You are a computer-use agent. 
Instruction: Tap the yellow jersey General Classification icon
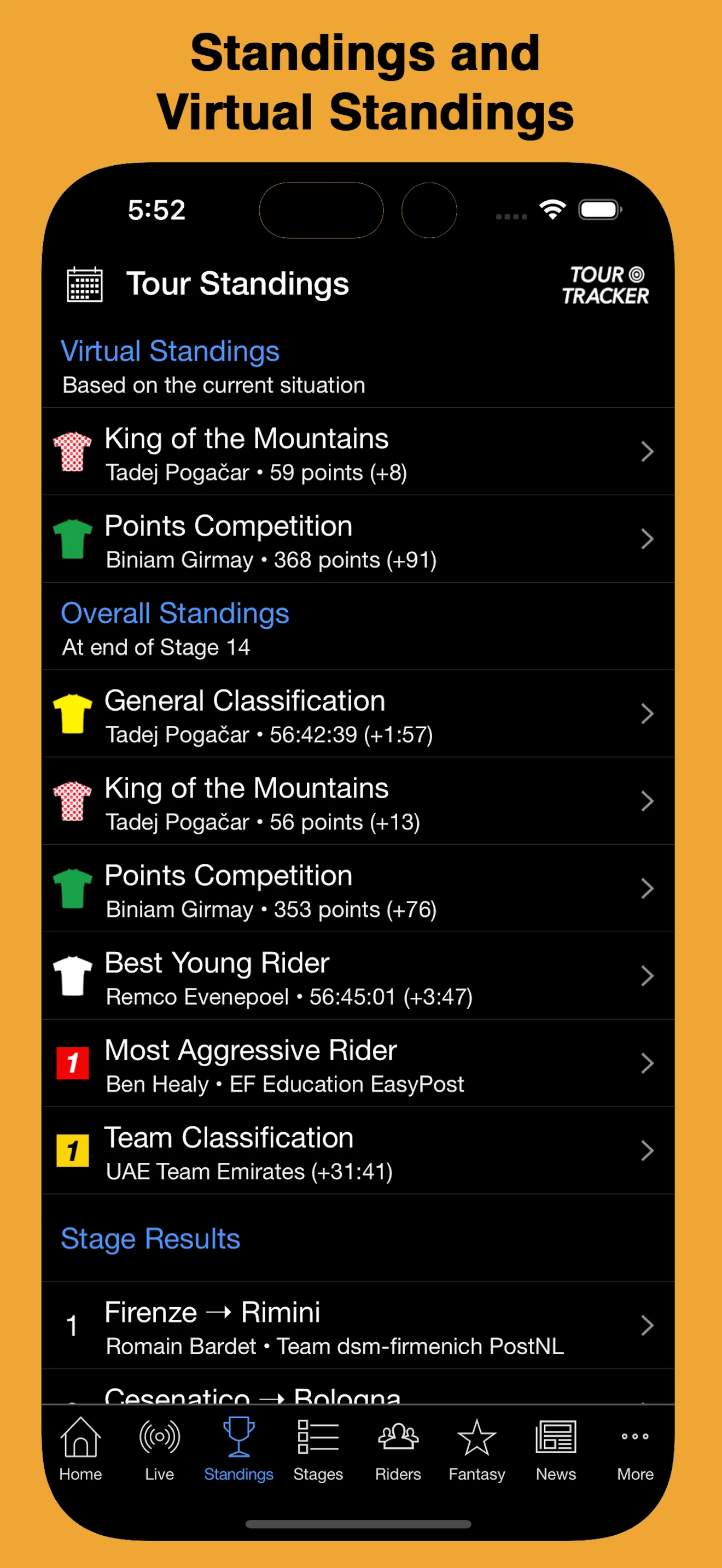73,714
